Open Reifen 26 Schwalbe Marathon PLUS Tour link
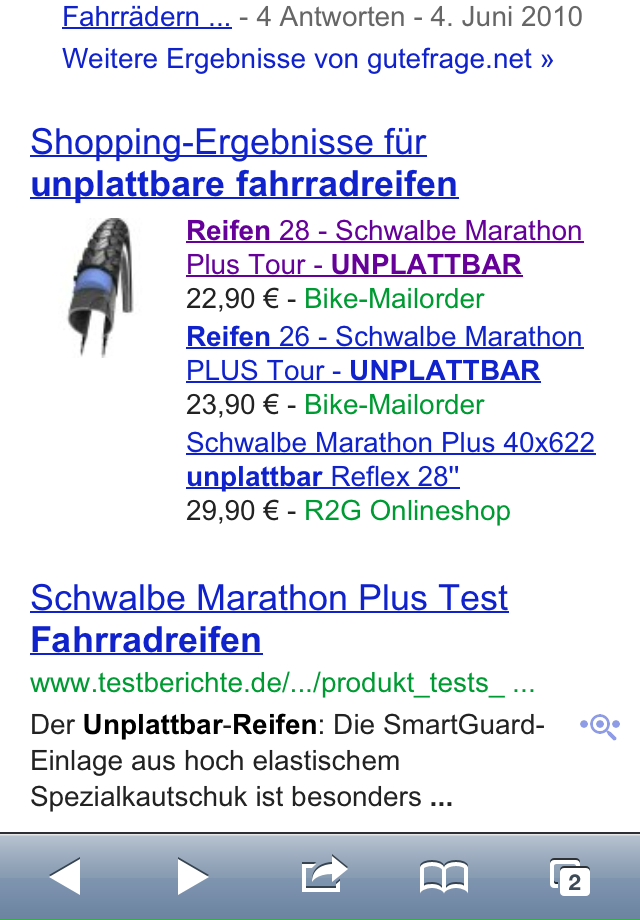 384,353
